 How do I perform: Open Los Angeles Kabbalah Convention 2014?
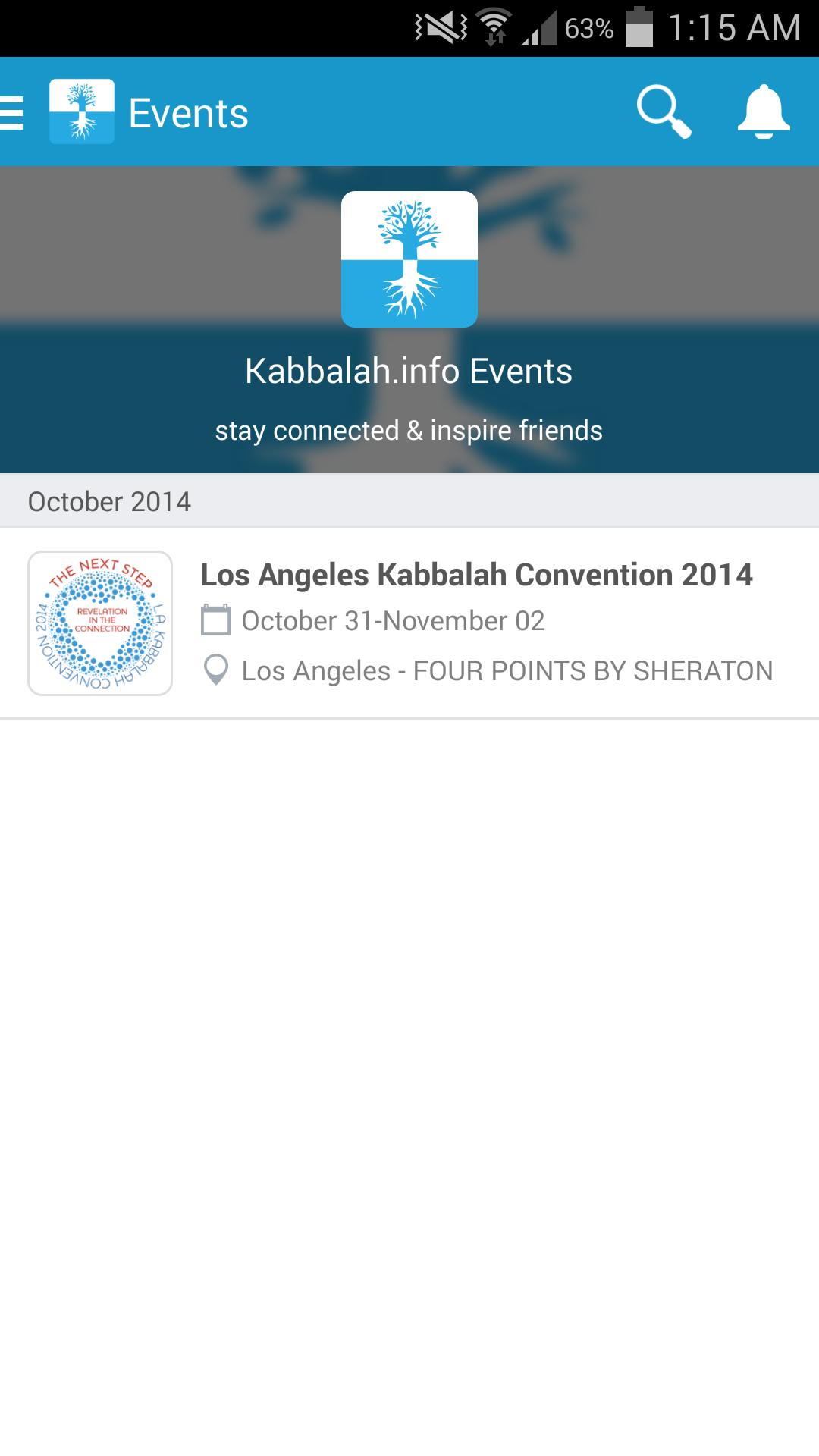point(476,575)
